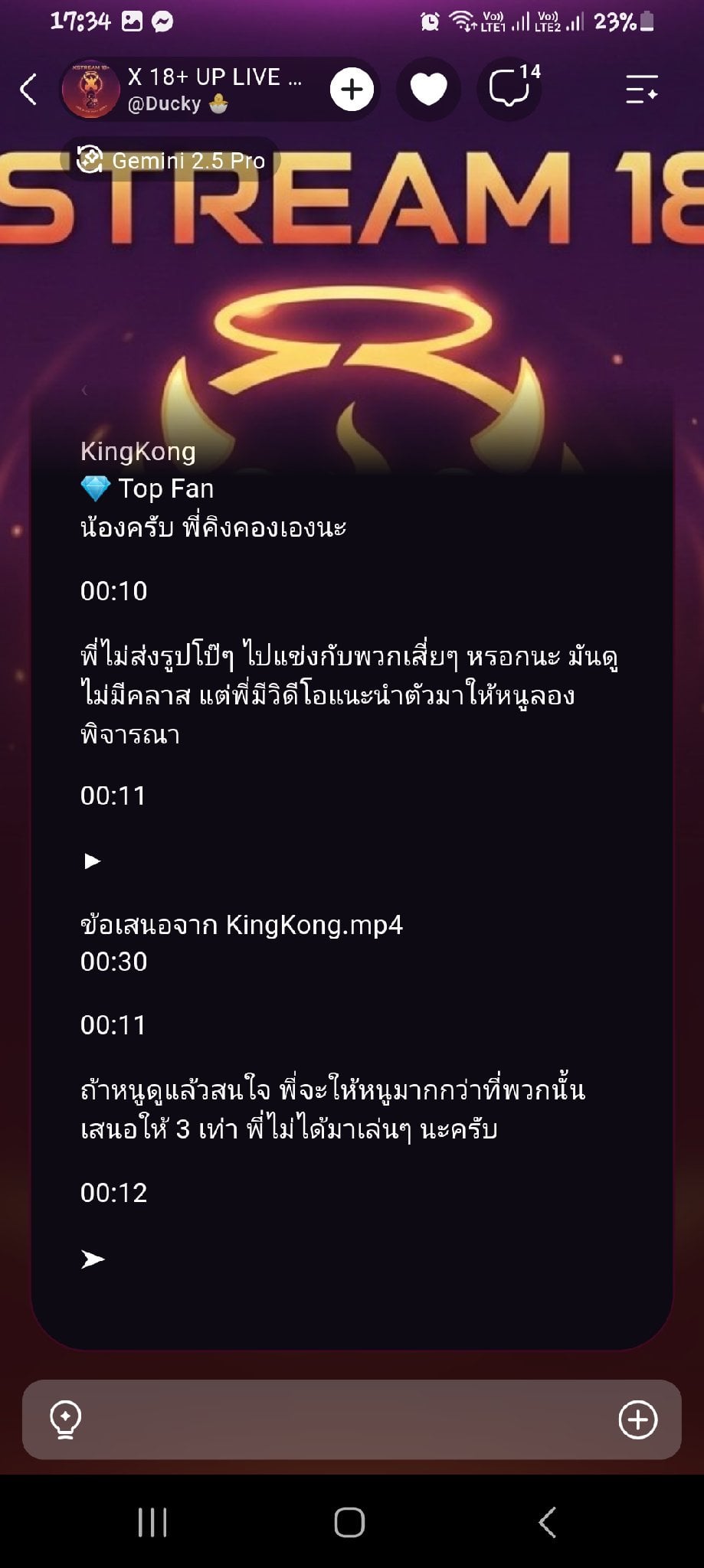Screen dimensions: 704x1568
Task: Open the menu icon at top right
Action: tap(641, 90)
